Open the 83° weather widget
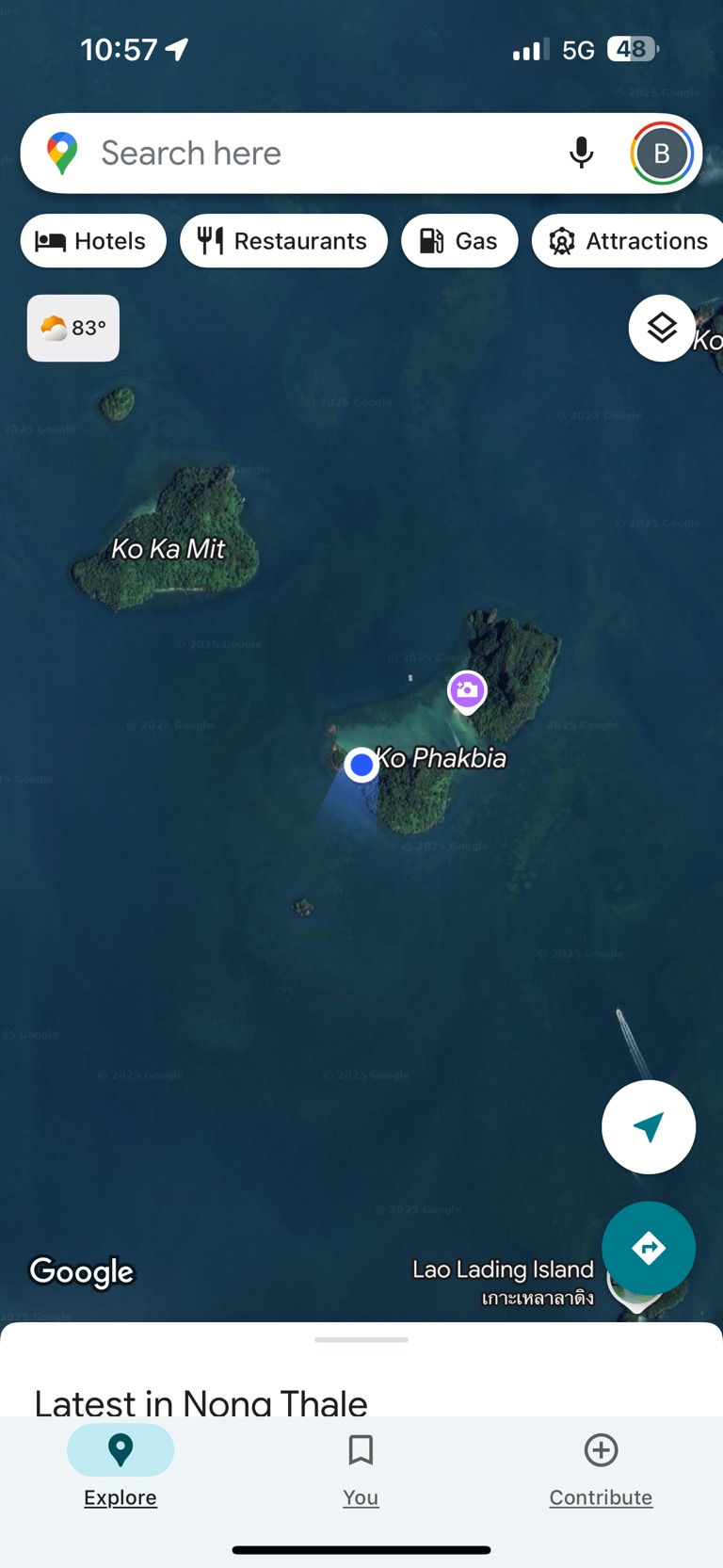 coord(73,328)
